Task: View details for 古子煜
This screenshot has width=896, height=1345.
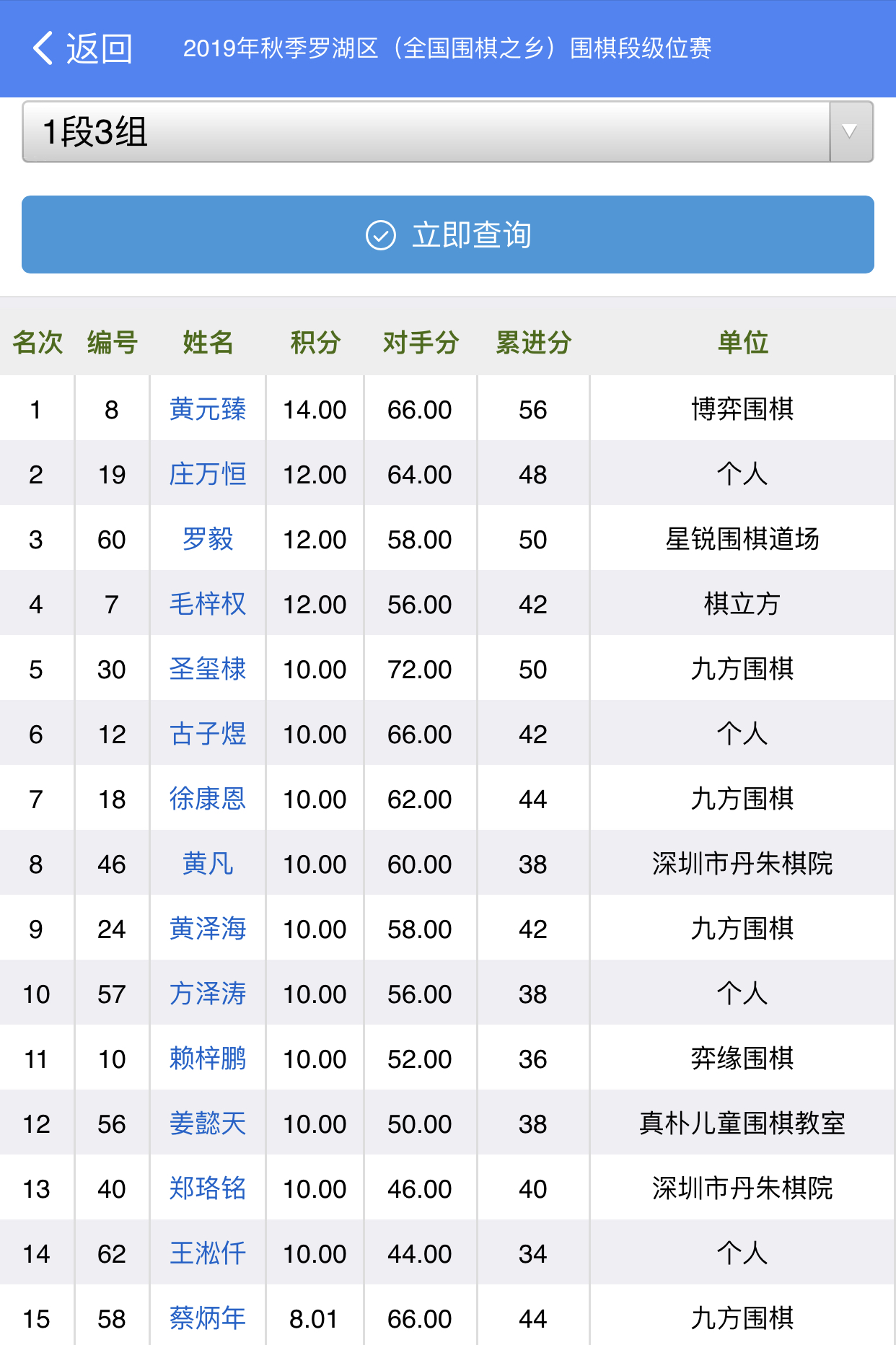Action: tap(208, 734)
